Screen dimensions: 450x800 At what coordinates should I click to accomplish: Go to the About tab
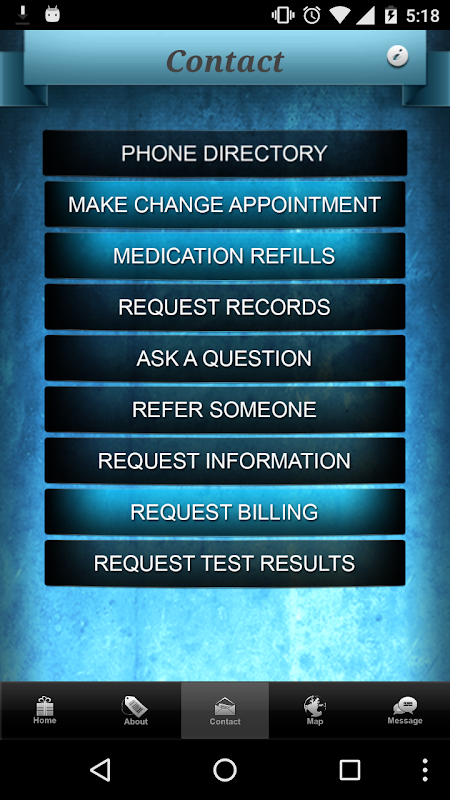tap(135, 710)
